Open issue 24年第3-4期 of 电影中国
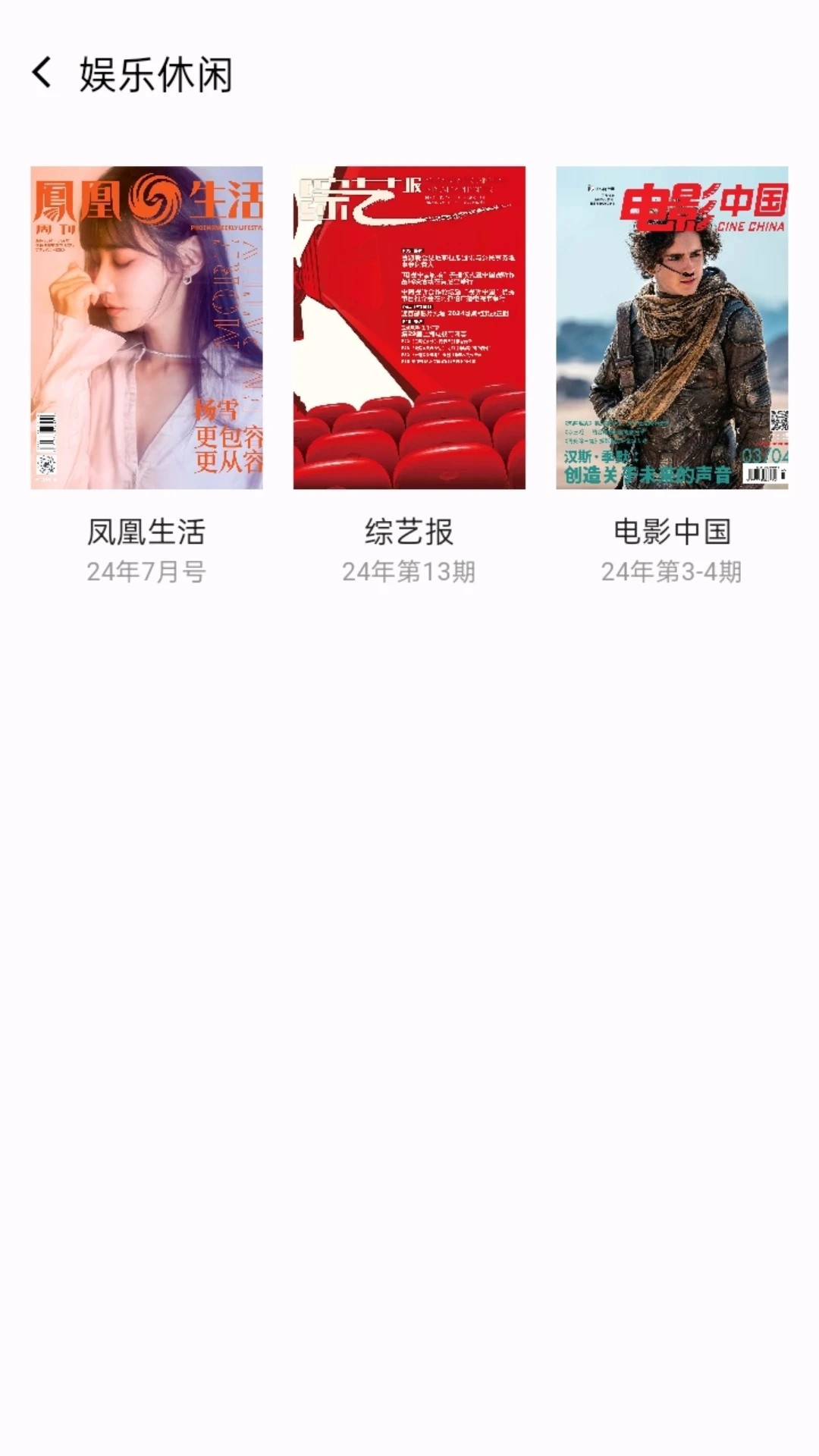819x1456 pixels. [671, 572]
